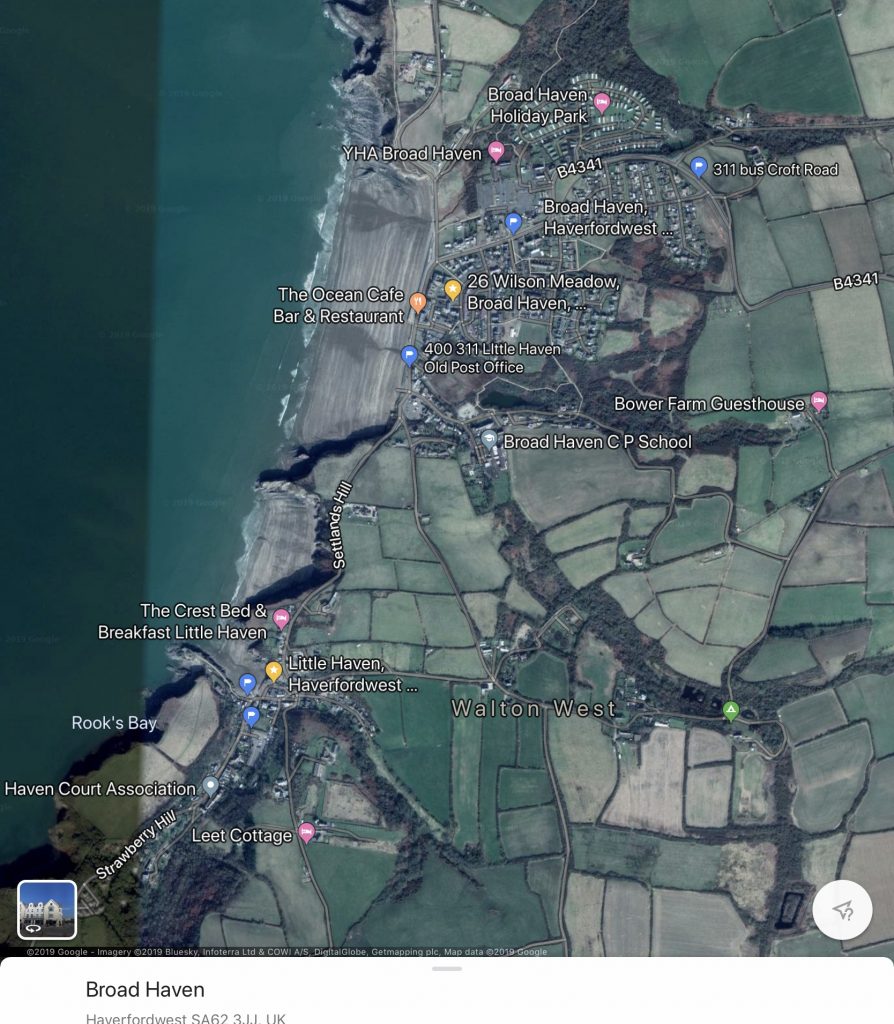894x1024 pixels.
Task: Select the Broad Haven, Haverfordwest blue flag pin
Action: pos(514,223)
